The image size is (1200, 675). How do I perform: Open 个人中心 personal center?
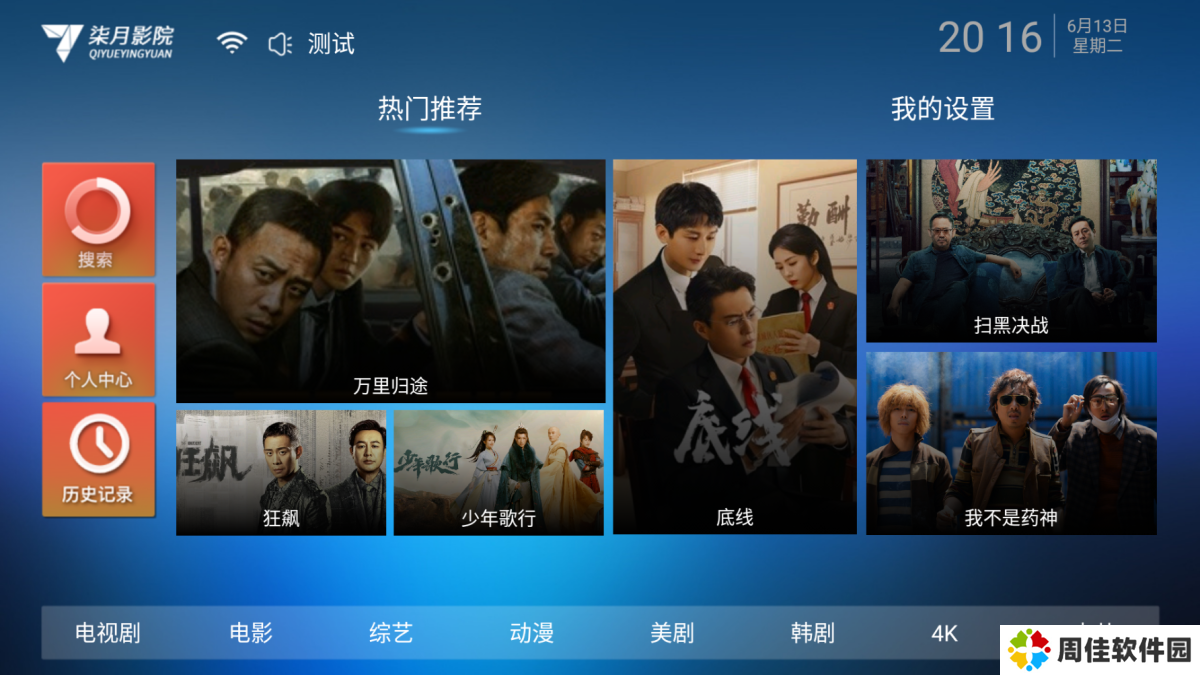tap(98, 339)
